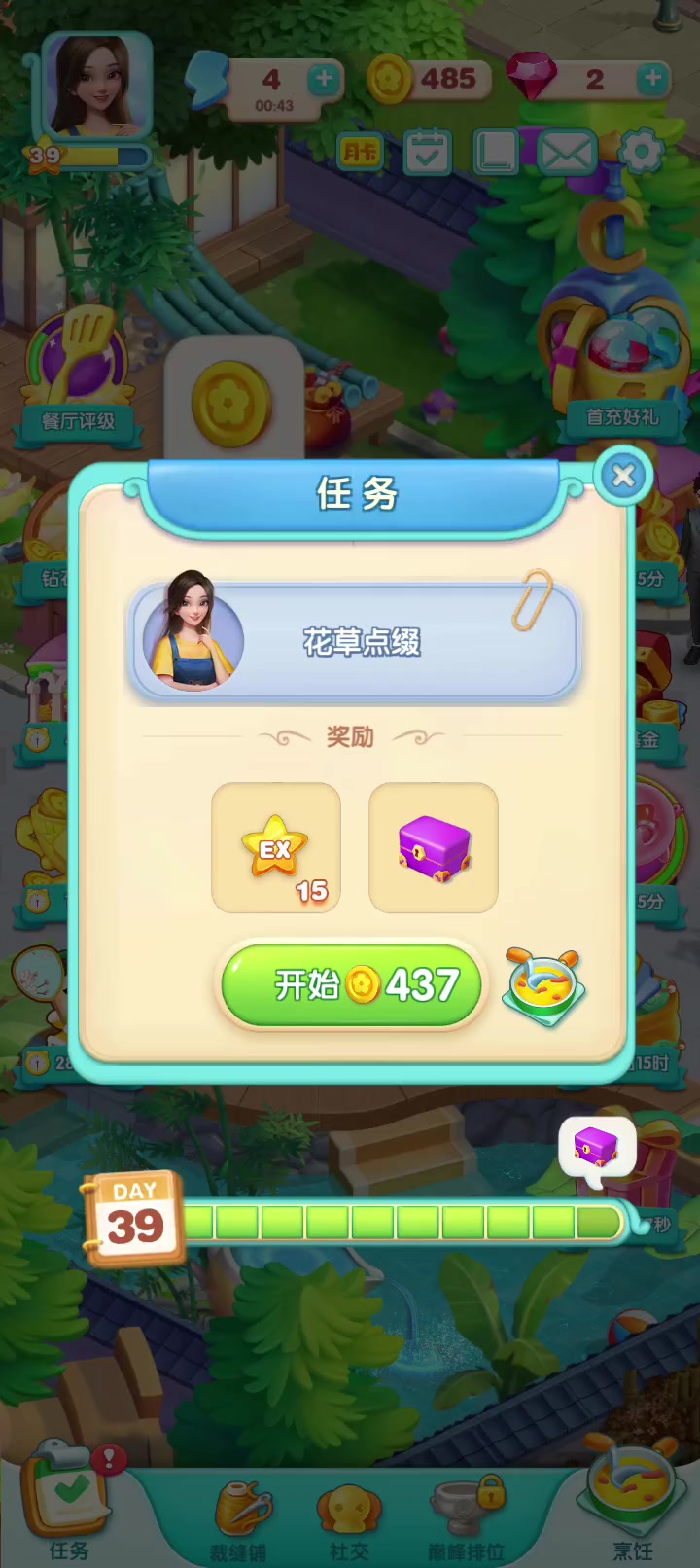
Task: Open the mail envelope inbox
Action: [x=567, y=153]
